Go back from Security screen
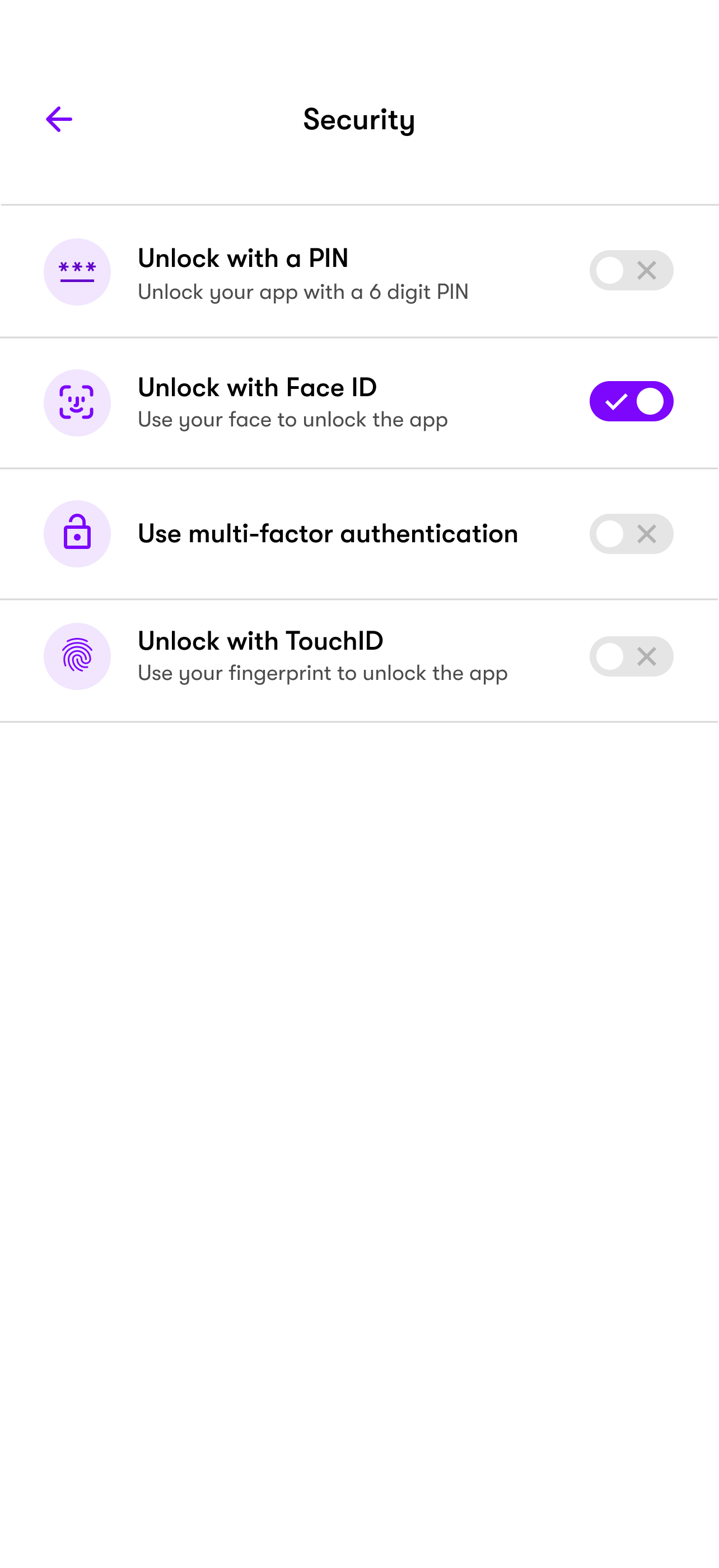This screenshot has width=719, height=1568. click(59, 119)
